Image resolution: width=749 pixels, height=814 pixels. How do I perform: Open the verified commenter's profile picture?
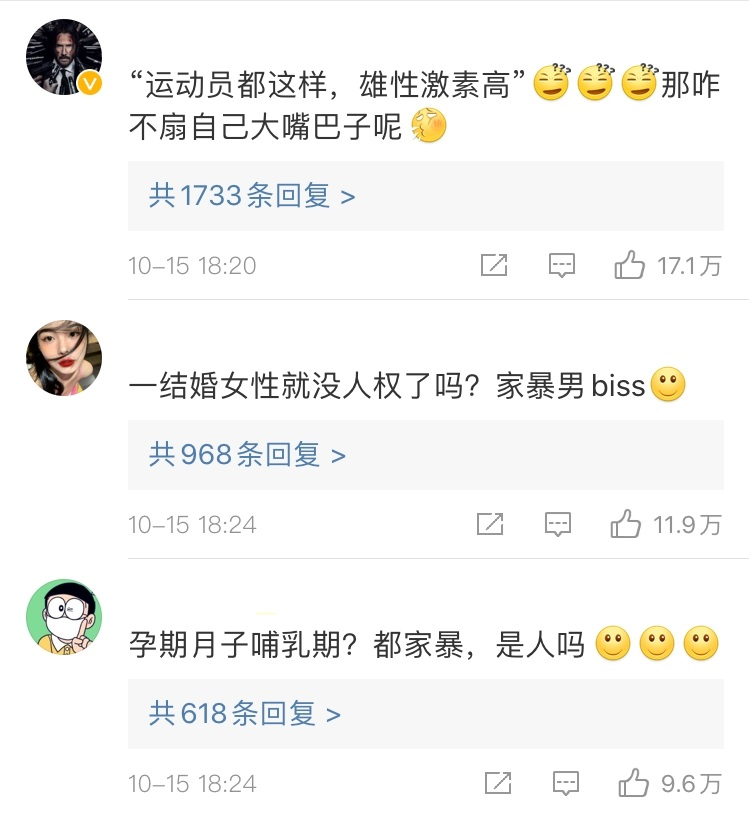point(64,57)
